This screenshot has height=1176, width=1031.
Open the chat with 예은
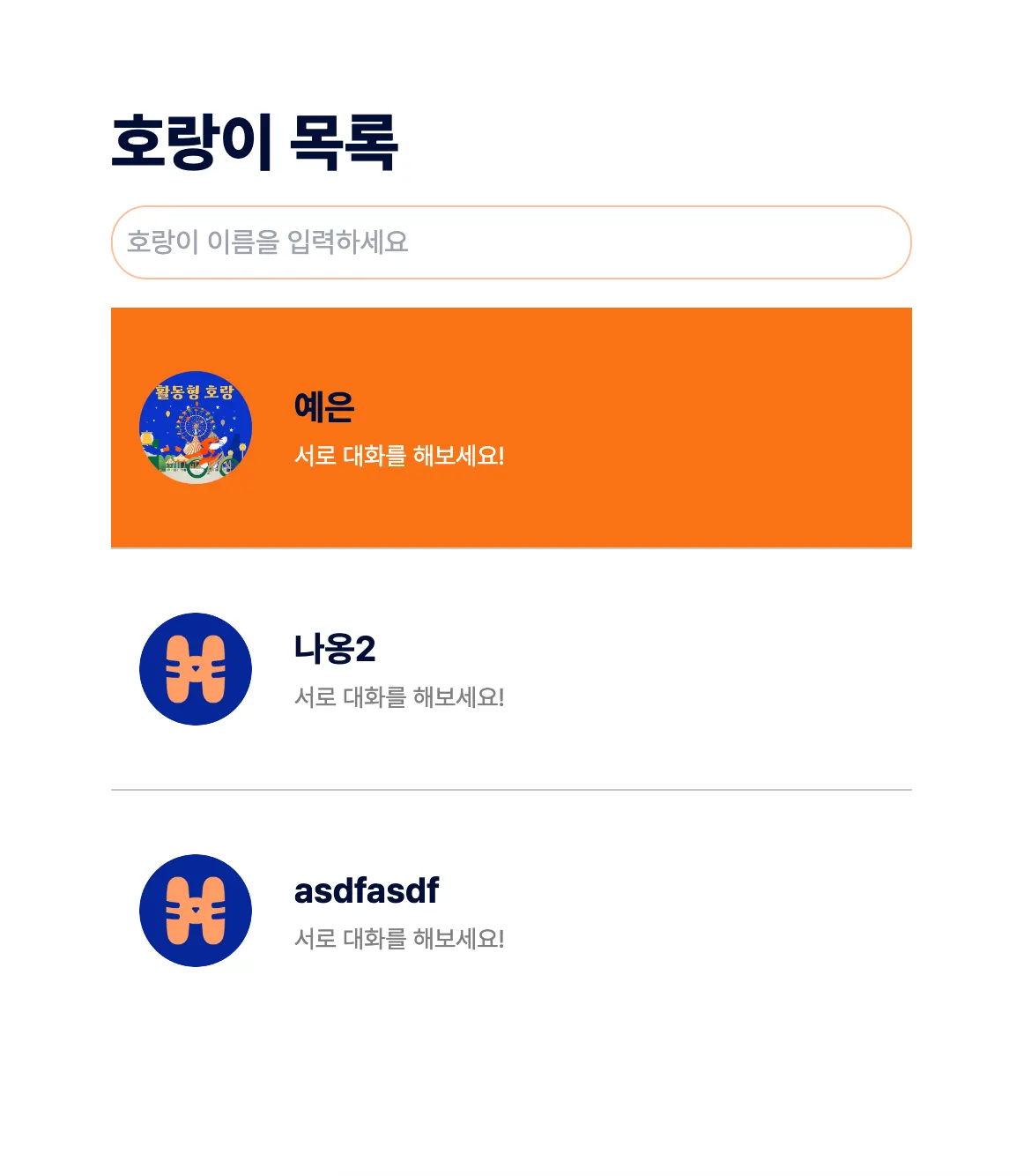point(511,428)
